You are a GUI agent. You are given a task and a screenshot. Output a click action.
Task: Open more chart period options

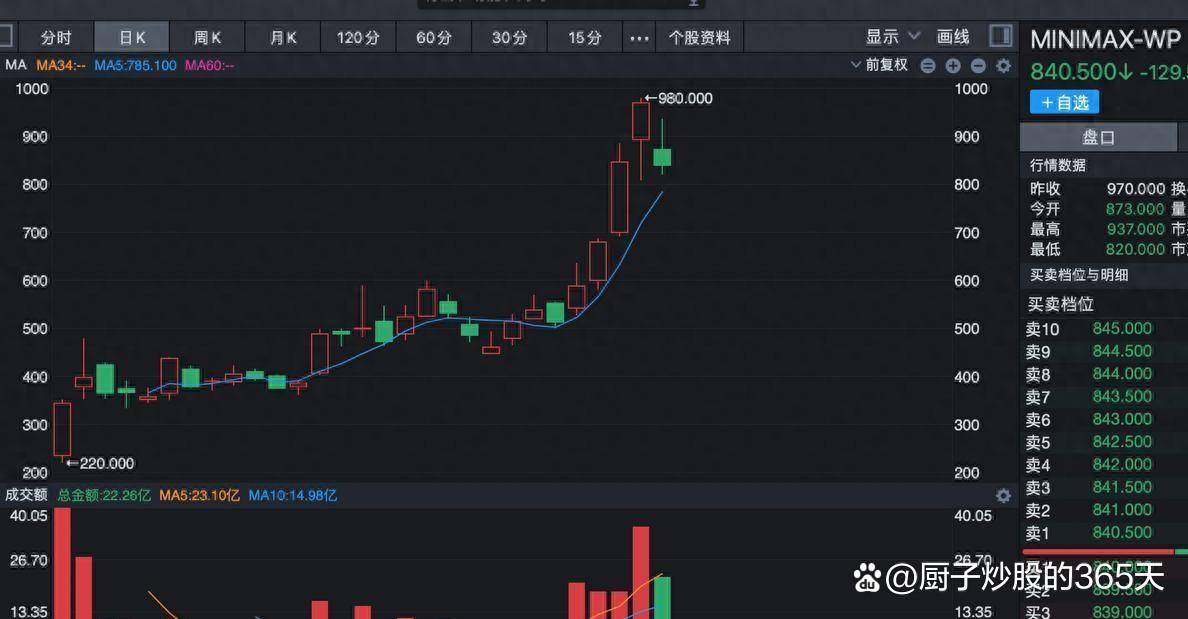click(638, 38)
